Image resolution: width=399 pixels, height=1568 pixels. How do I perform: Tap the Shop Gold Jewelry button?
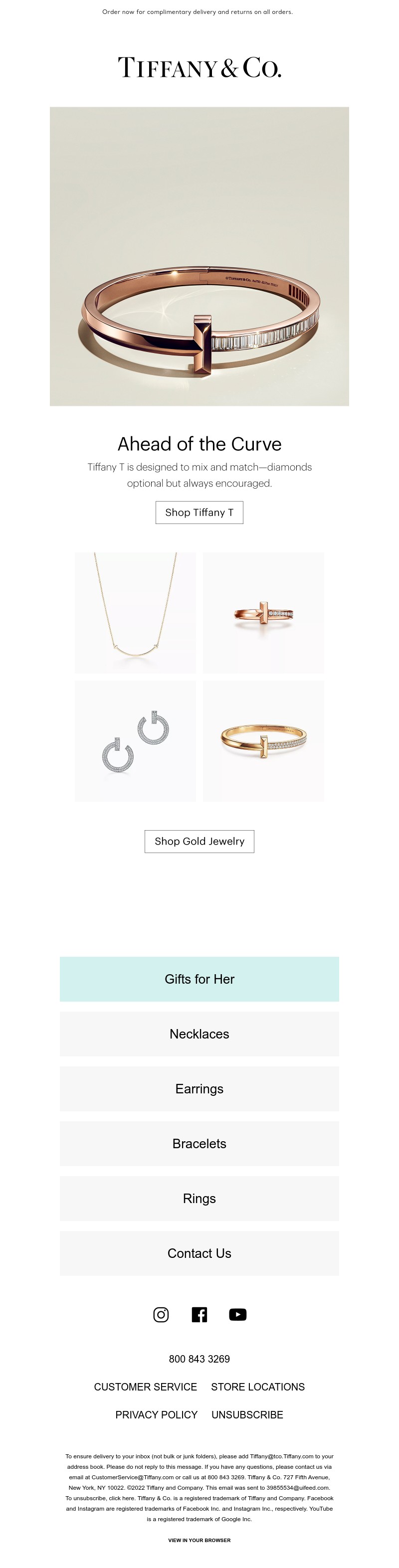click(199, 841)
